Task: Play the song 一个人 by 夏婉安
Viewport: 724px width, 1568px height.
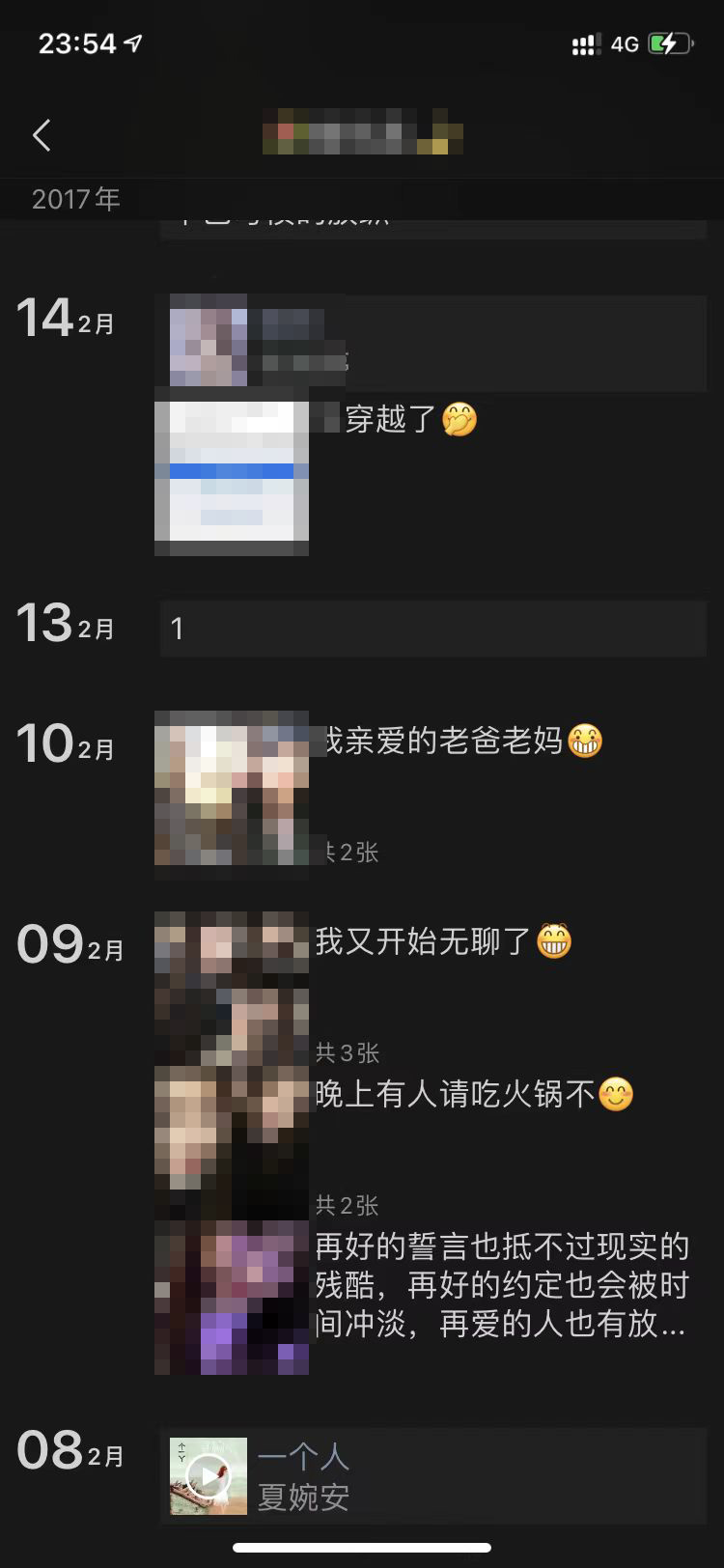Action: (x=209, y=1476)
